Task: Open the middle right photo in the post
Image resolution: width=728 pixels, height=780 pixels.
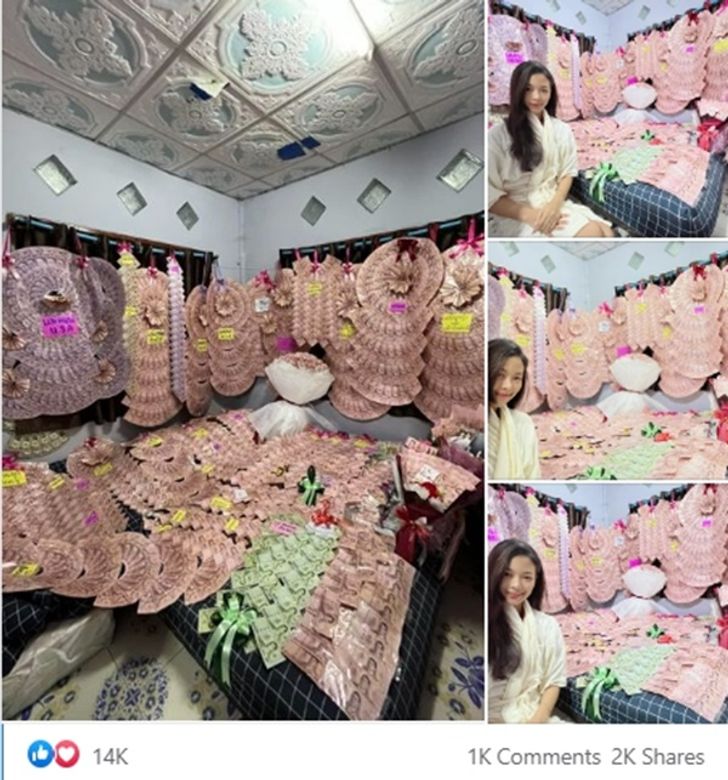Action: (608, 360)
